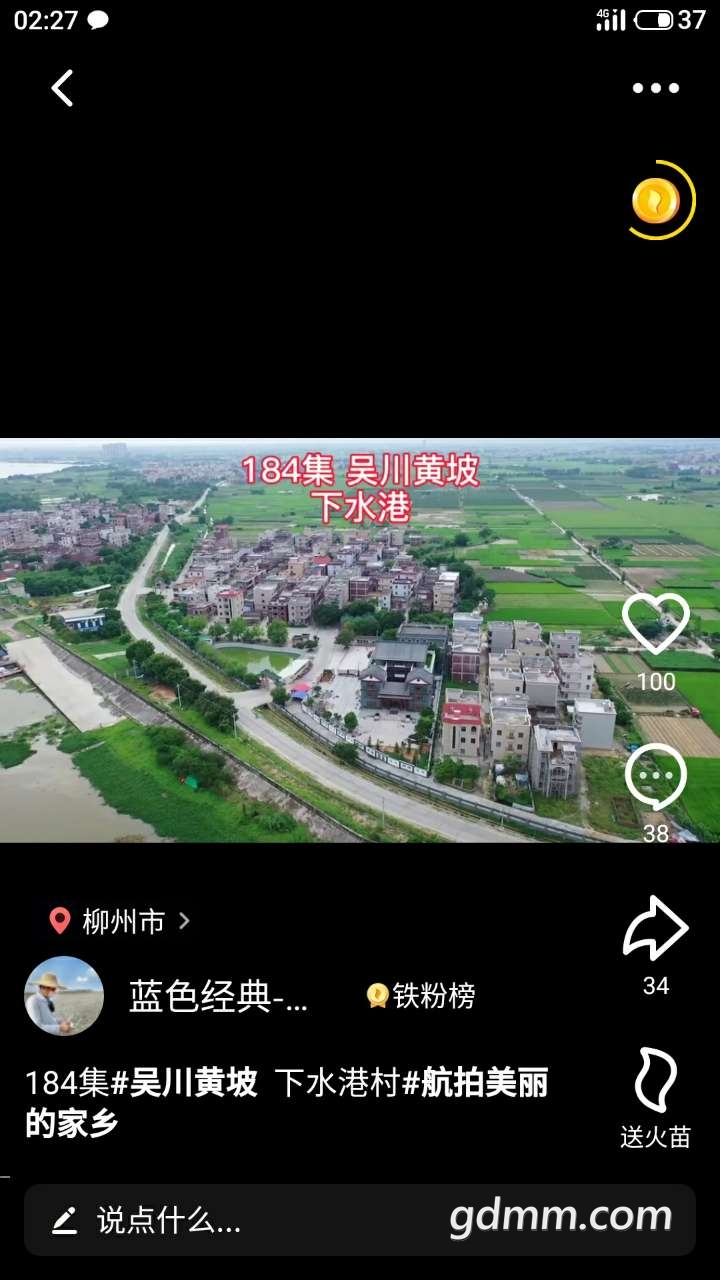This screenshot has width=720, height=1280.
Task: Open the 铁粉榜 fan ranking
Action: (x=421, y=996)
